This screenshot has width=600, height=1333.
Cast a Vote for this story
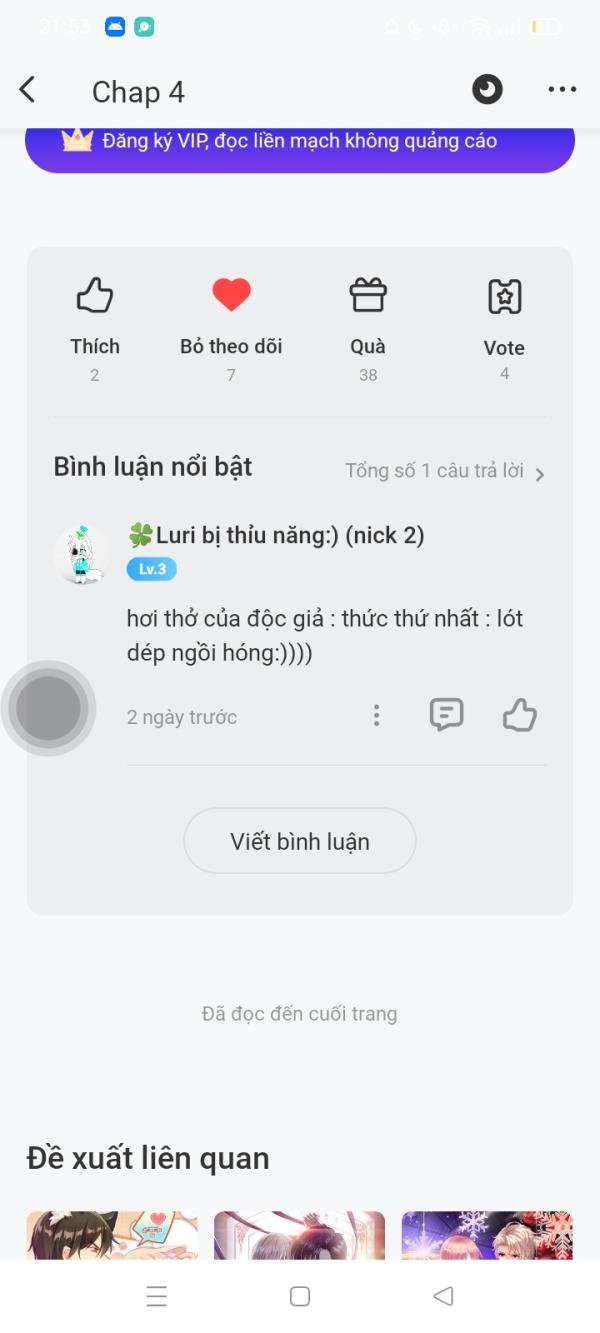[x=504, y=316]
